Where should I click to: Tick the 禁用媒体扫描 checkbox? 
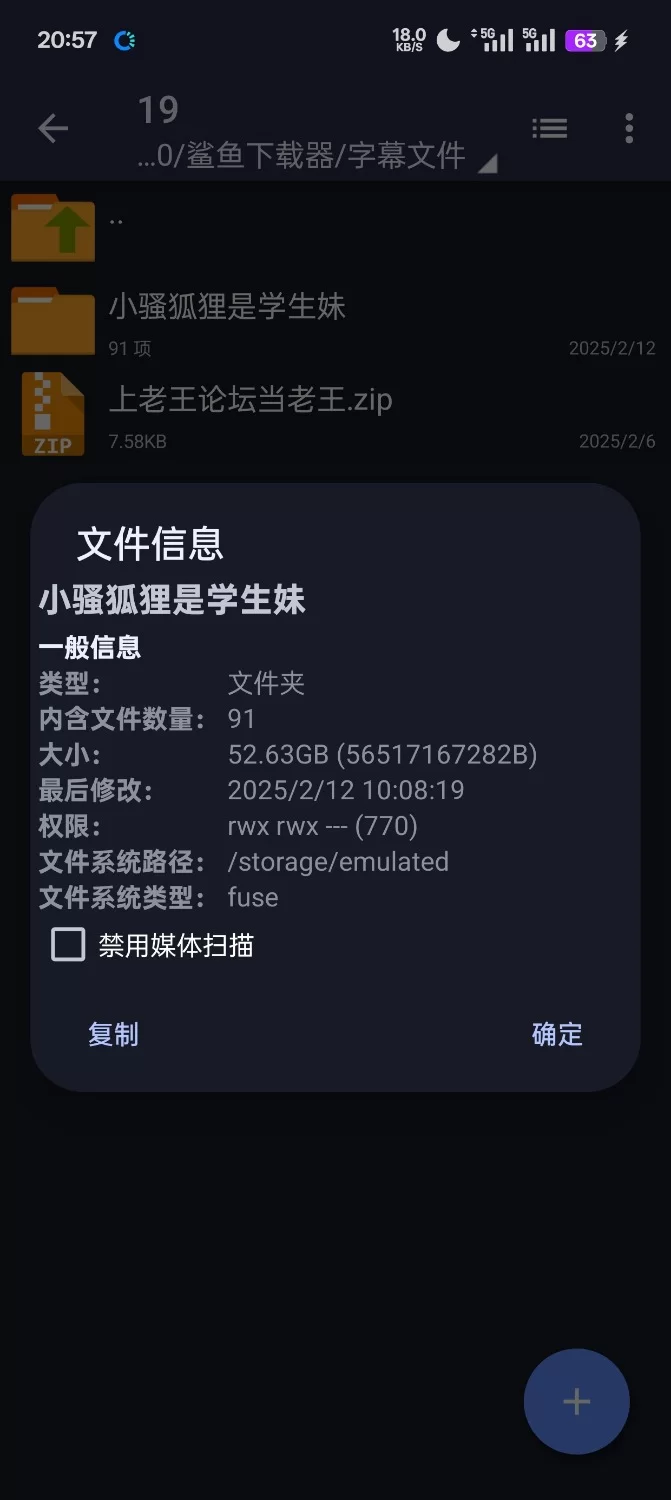(x=68, y=944)
